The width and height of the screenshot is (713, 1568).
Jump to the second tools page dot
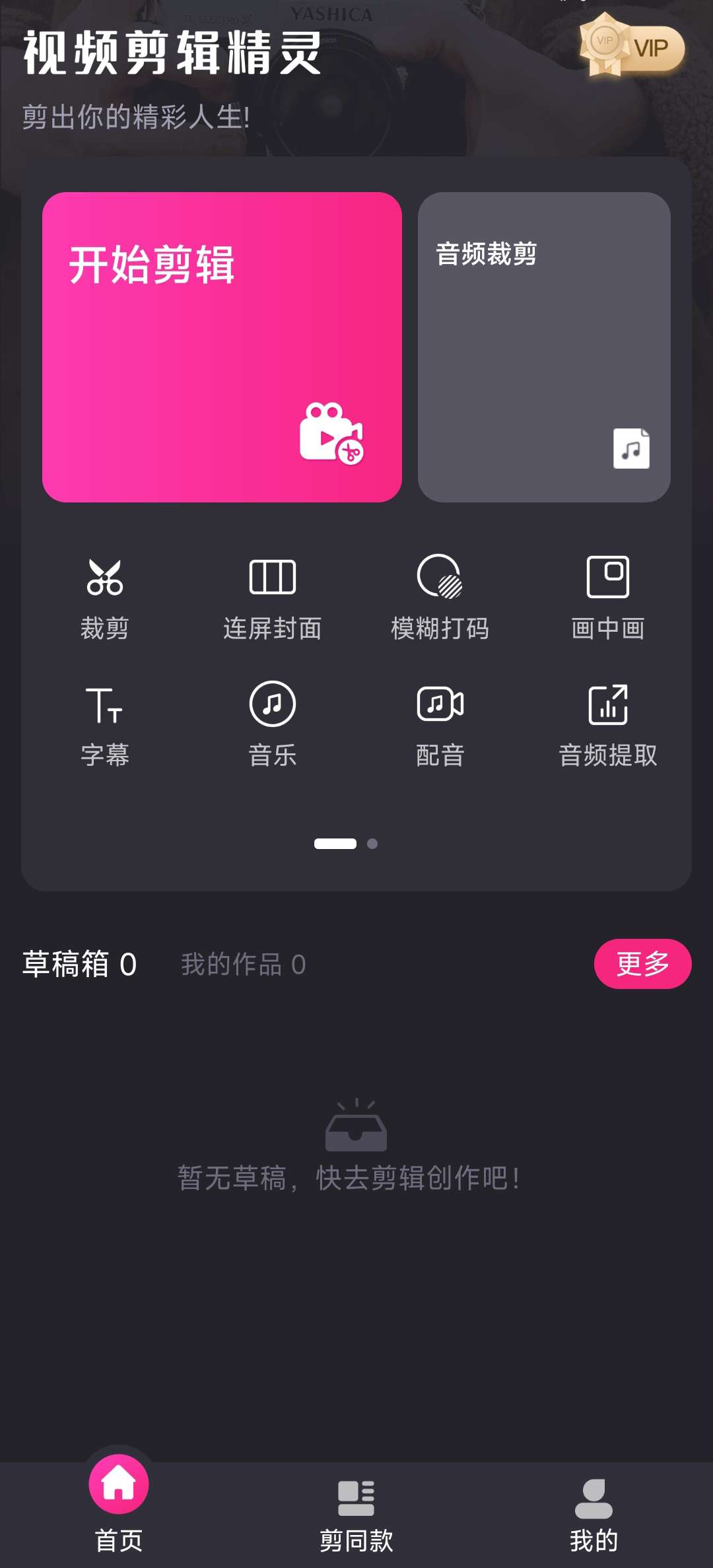(372, 844)
